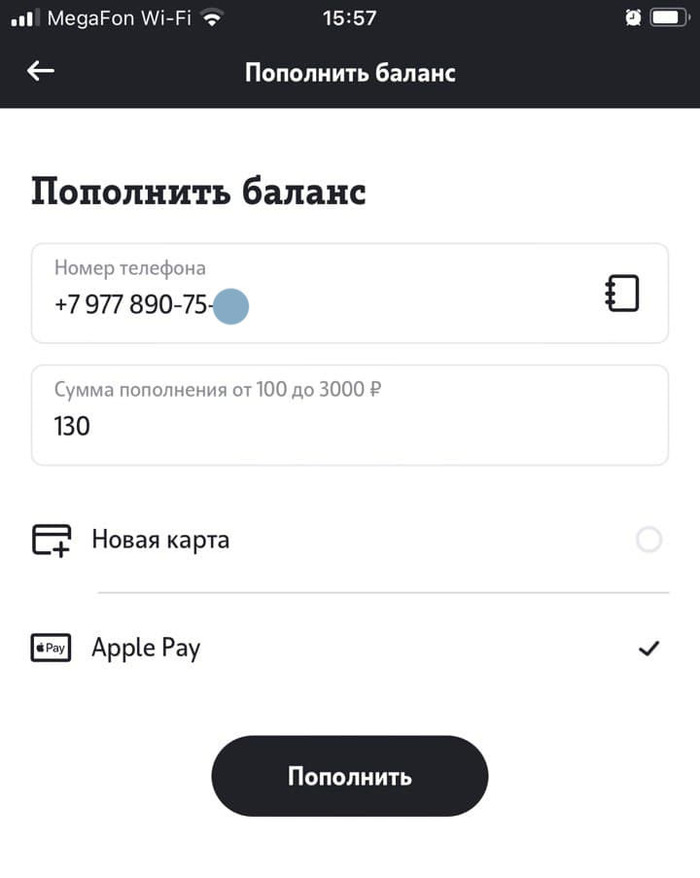Tap the Пополнить button
Viewport: 700px width, 878px height.
pyautogui.click(x=349, y=777)
